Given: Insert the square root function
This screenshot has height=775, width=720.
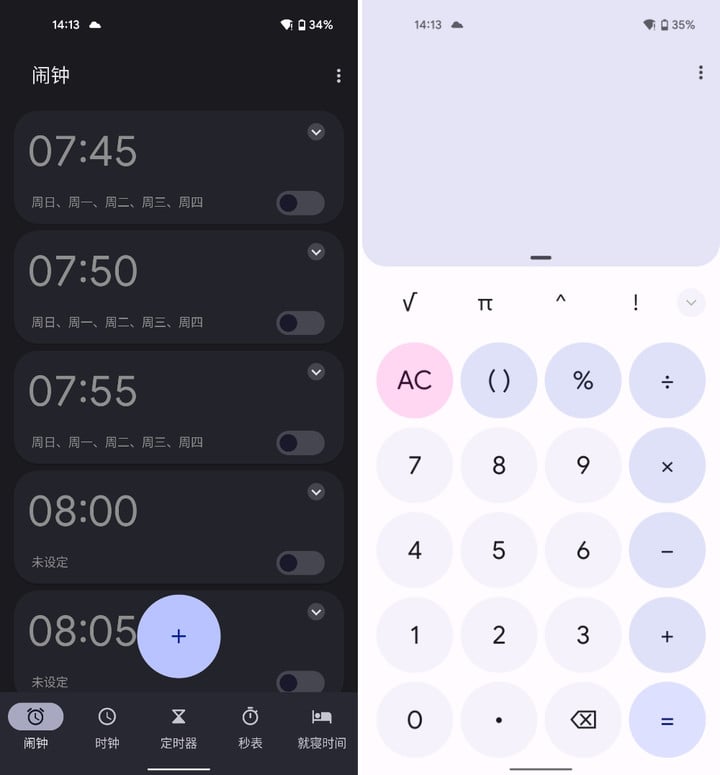Looking at the screenshot, I should coord(409,303).
